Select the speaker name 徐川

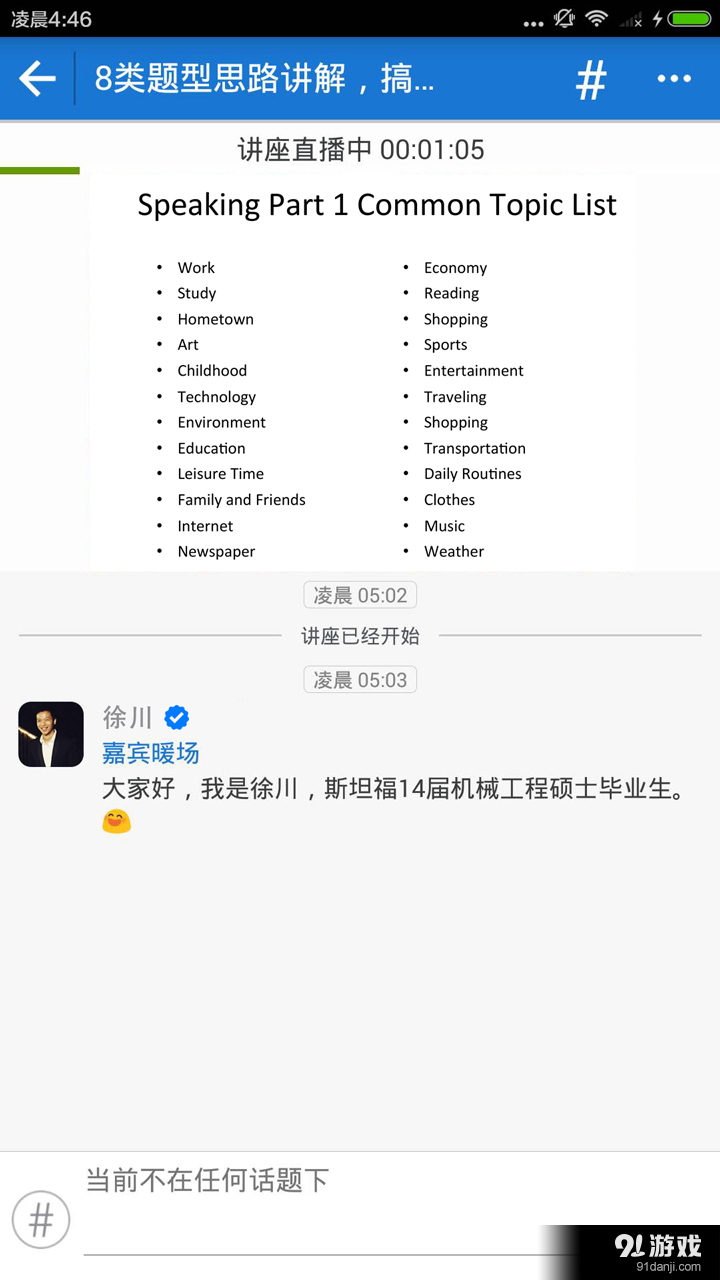point(127,716)
